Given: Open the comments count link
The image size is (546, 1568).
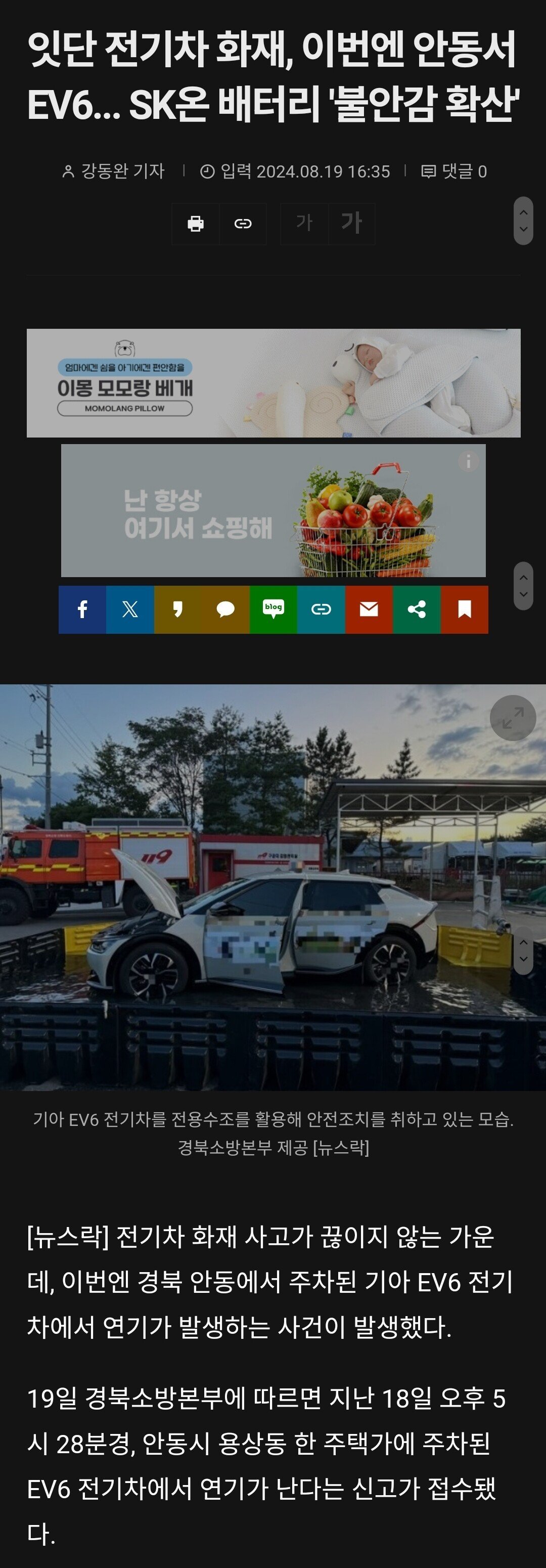Looking at the screenshot, I should click(x=454, y=171).
